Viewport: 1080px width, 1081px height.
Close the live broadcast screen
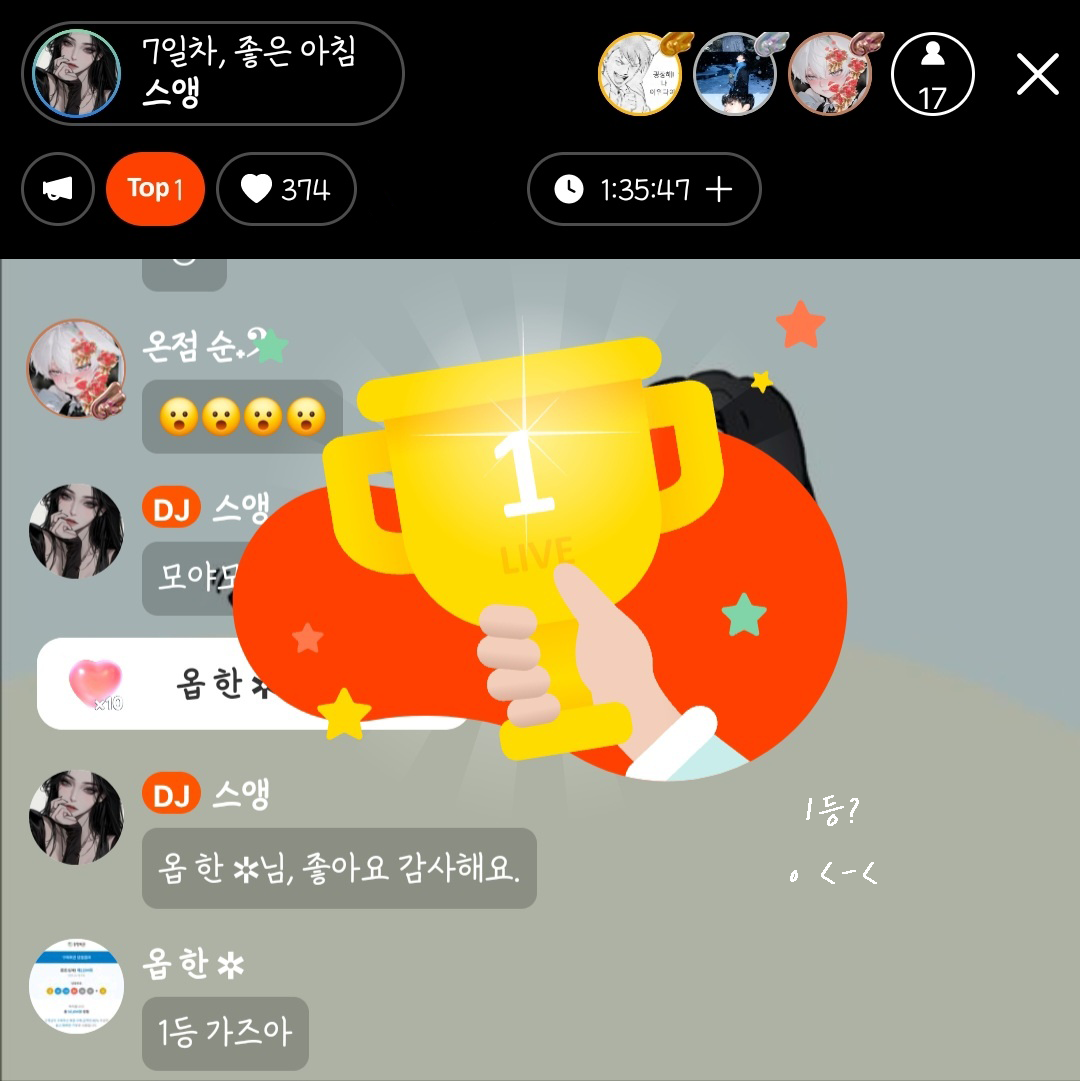pyautogui.click(x=1037, y=75)
